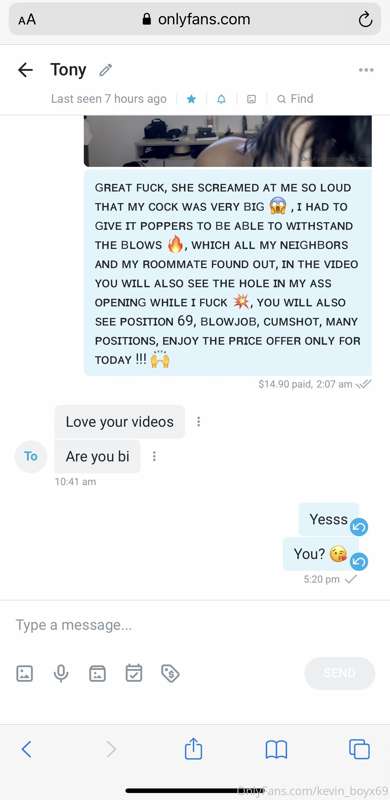
Task: Toggle the notifications bell for this chat
Action: 221,99
